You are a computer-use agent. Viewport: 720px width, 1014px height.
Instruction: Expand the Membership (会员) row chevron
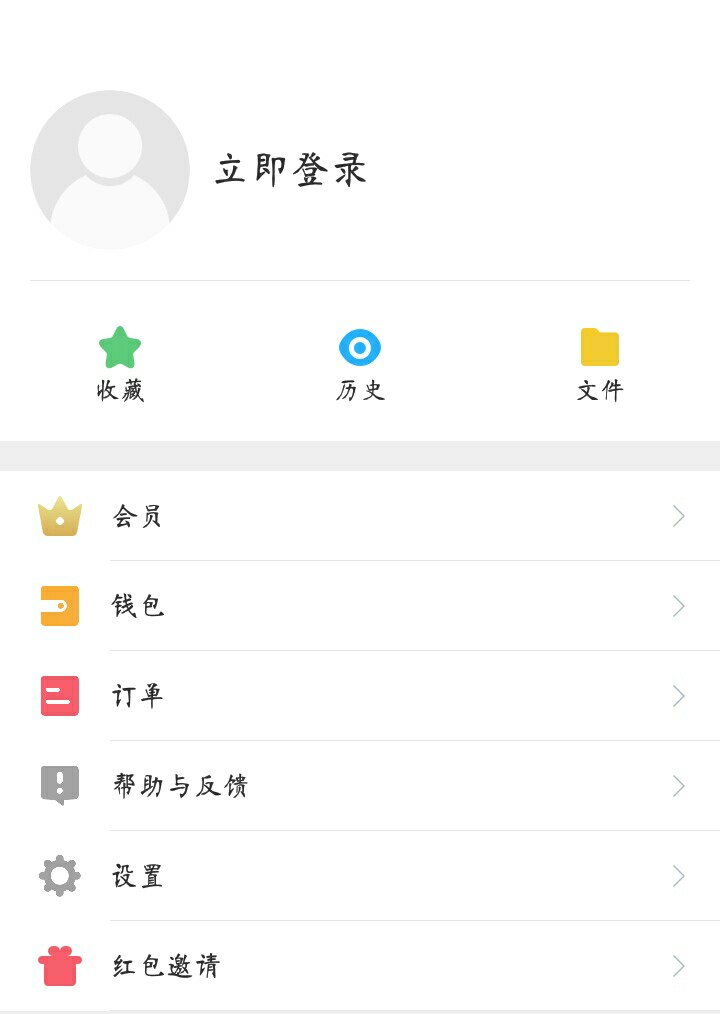click(678, 516)
